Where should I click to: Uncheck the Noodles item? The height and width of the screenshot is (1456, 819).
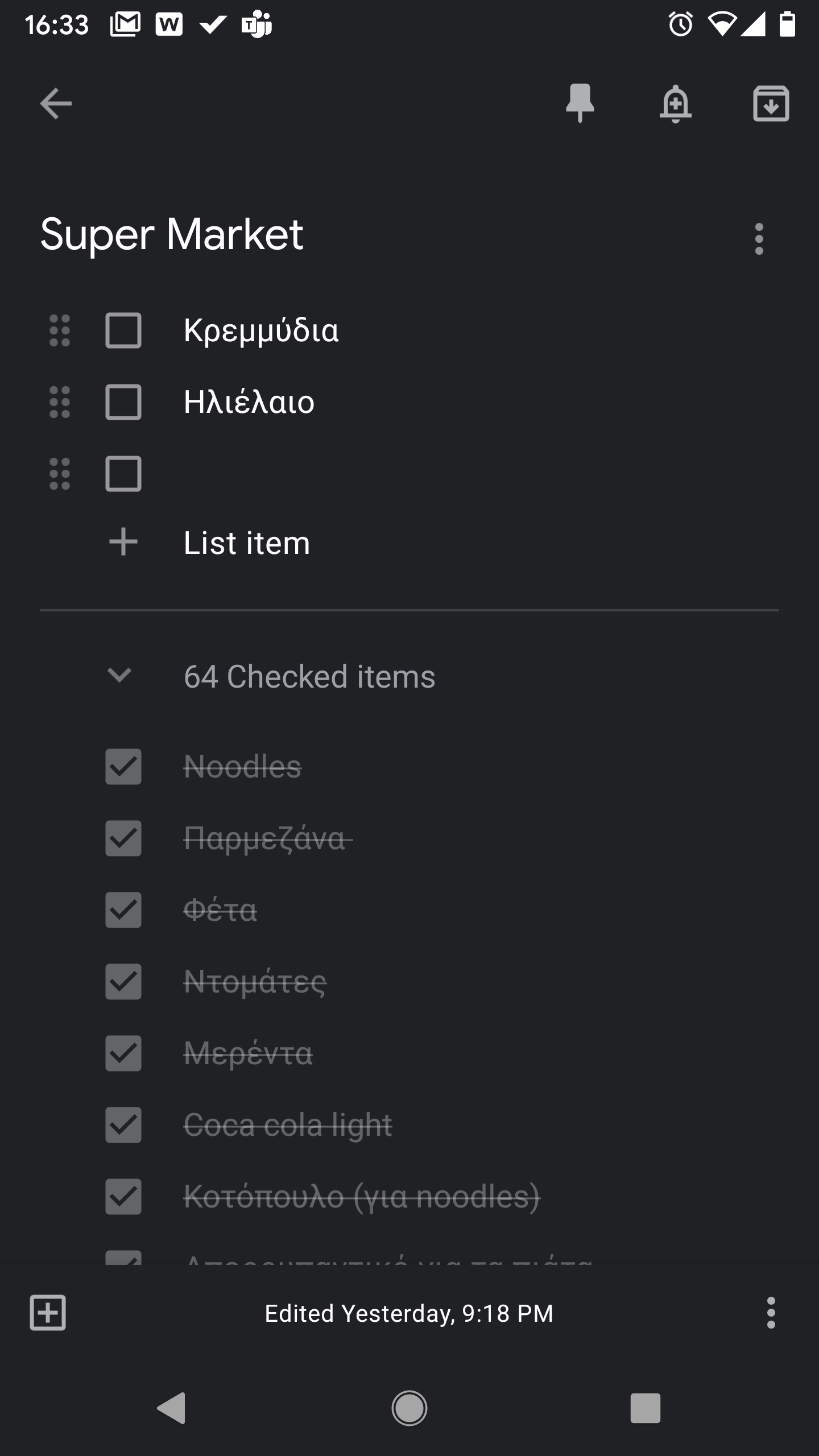(x=123, y=767)
